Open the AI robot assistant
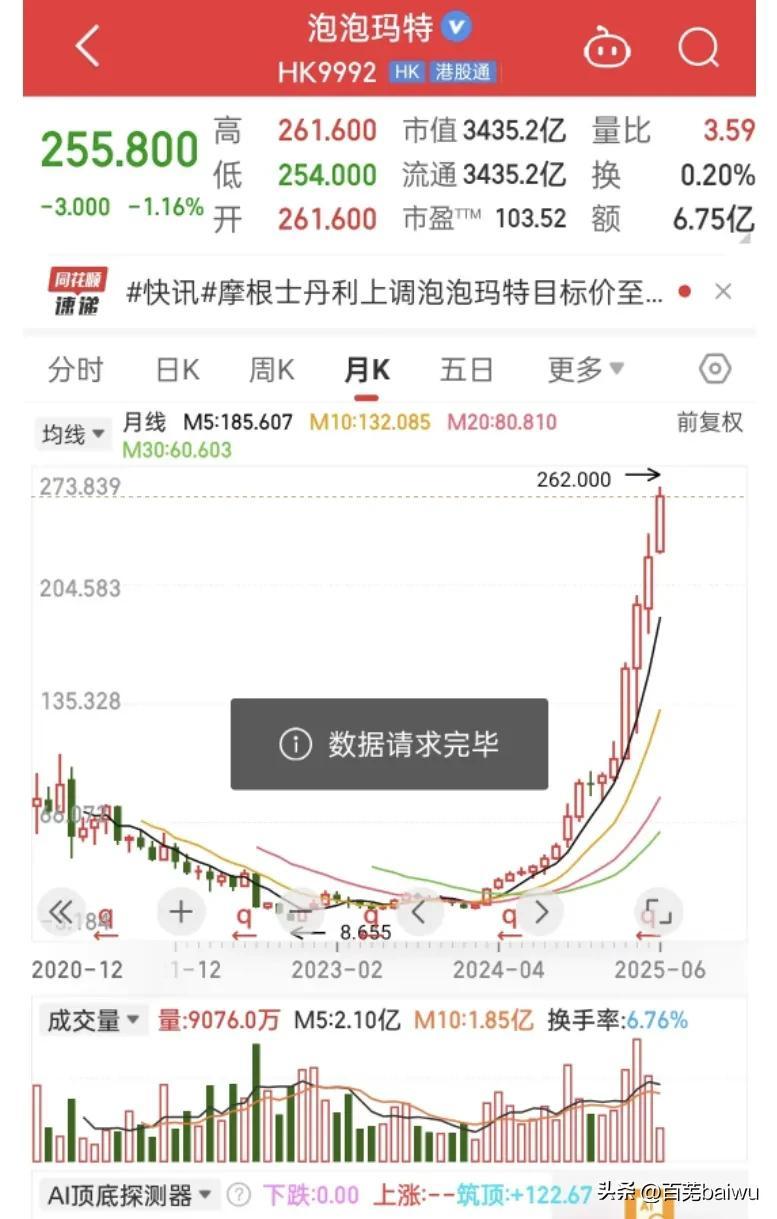The image size is (777, 1219). (x=607, y=47)
